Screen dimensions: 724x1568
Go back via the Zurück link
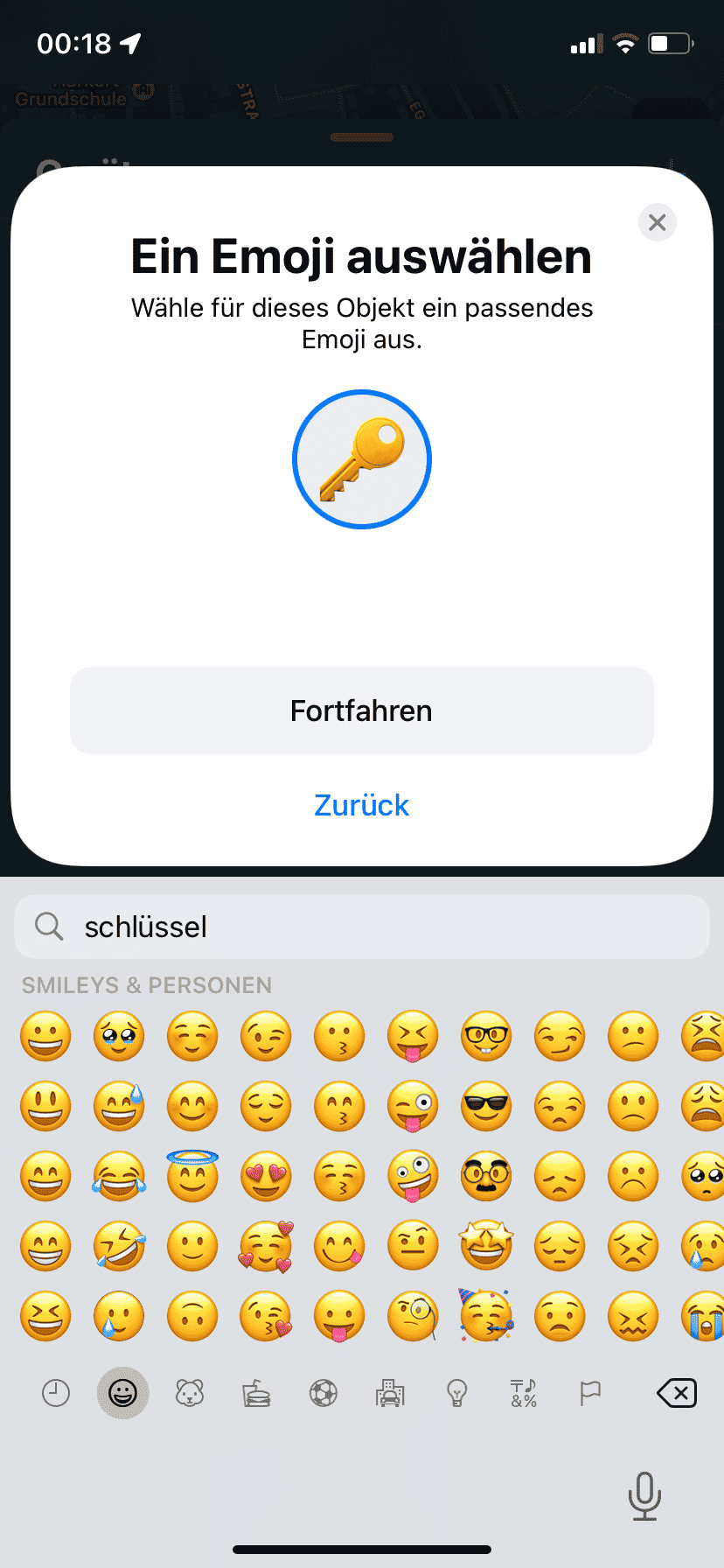tap(361, 805)
